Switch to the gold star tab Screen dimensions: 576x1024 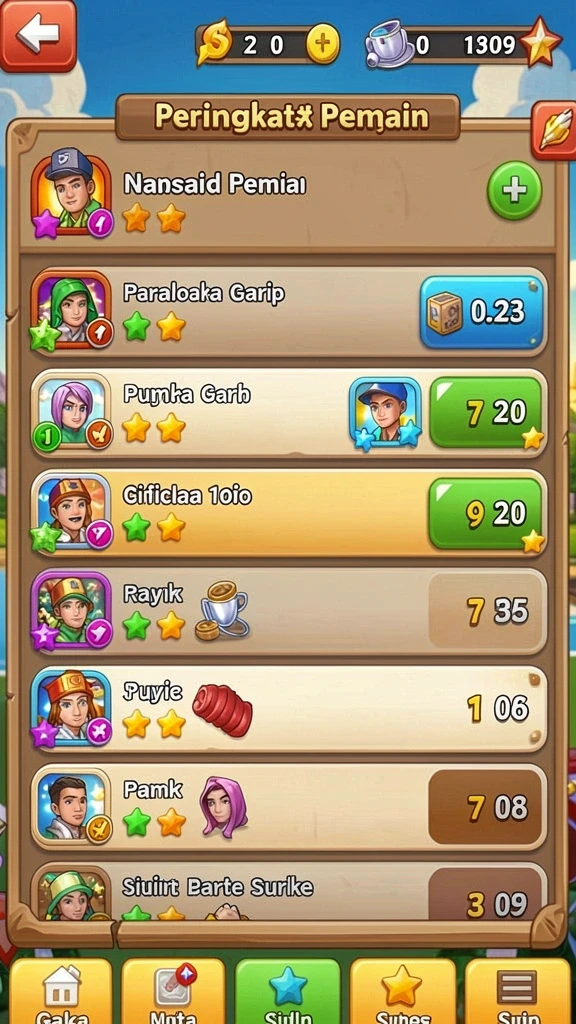(x=402, y=991)
